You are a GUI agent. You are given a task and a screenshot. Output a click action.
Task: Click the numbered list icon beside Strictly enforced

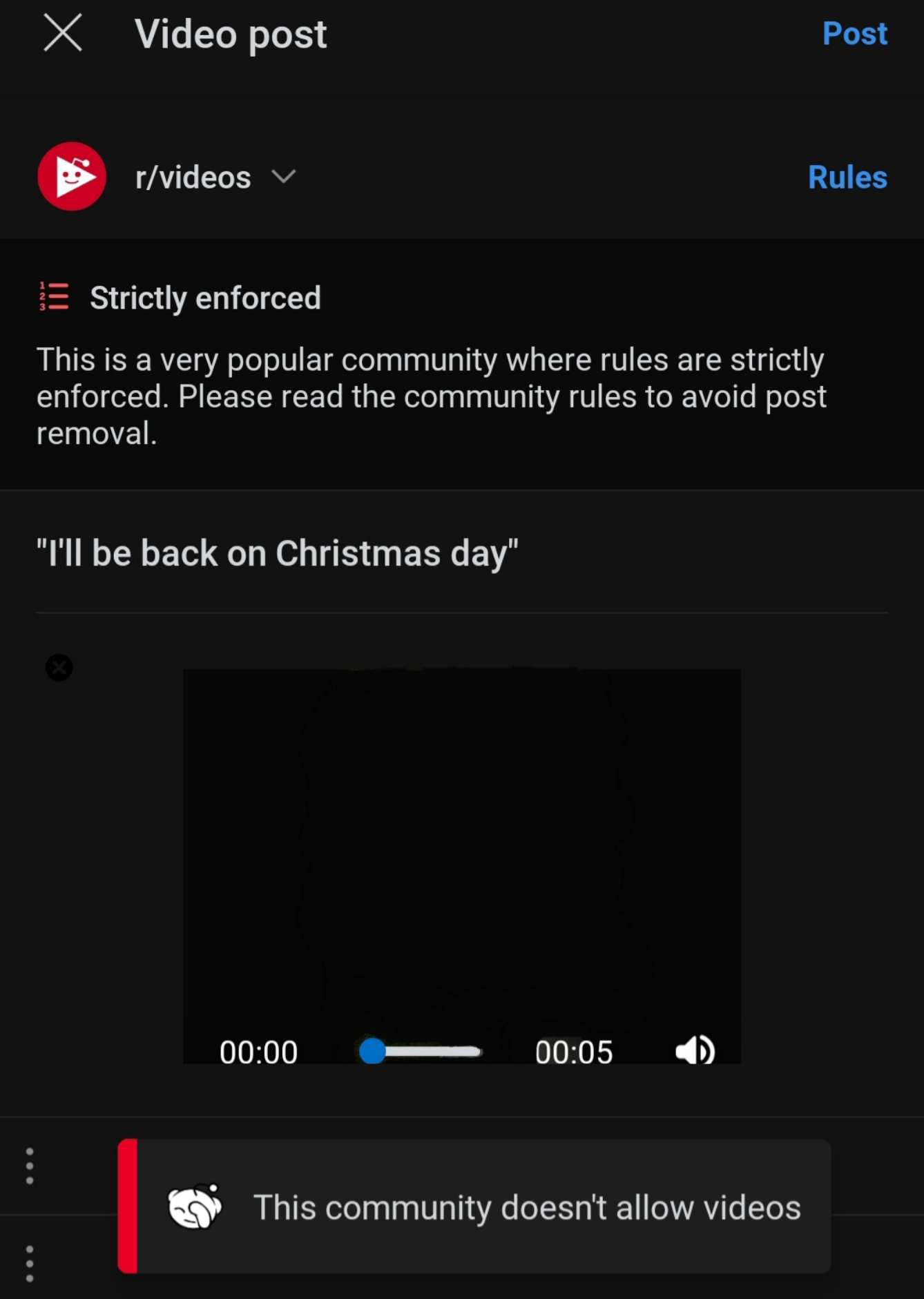coord(53,297)
